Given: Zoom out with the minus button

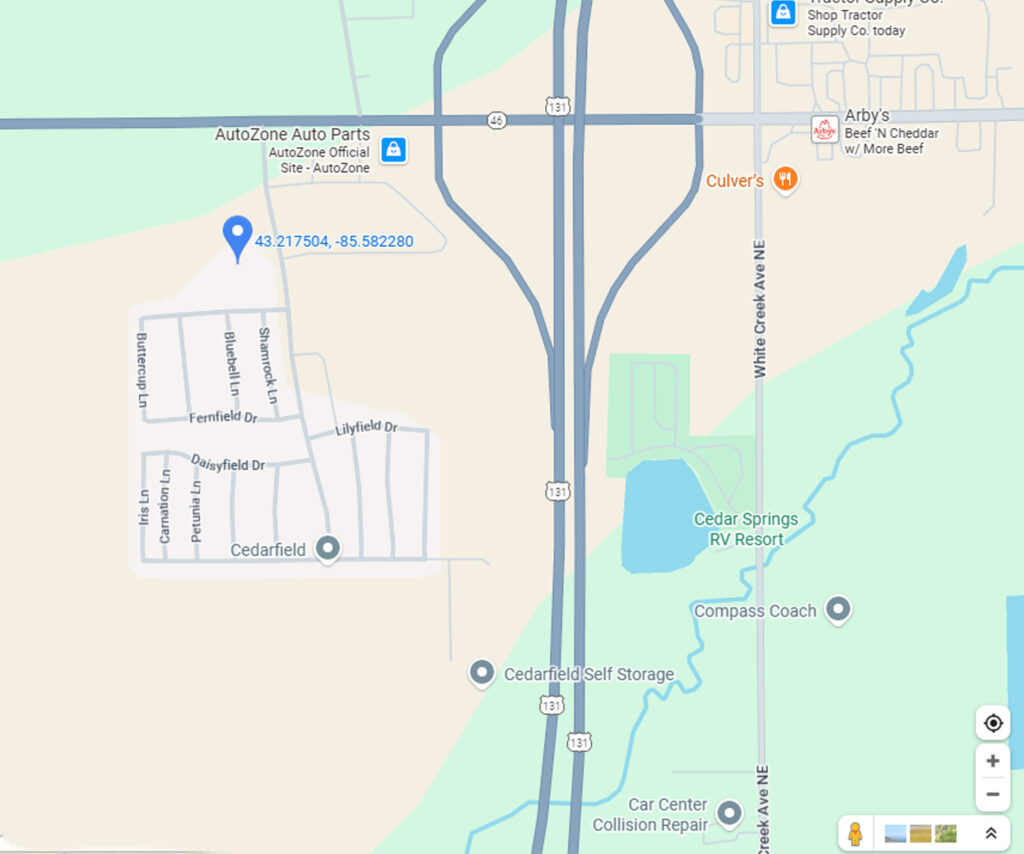Looking at the screenshot, I should click(992, 795).
